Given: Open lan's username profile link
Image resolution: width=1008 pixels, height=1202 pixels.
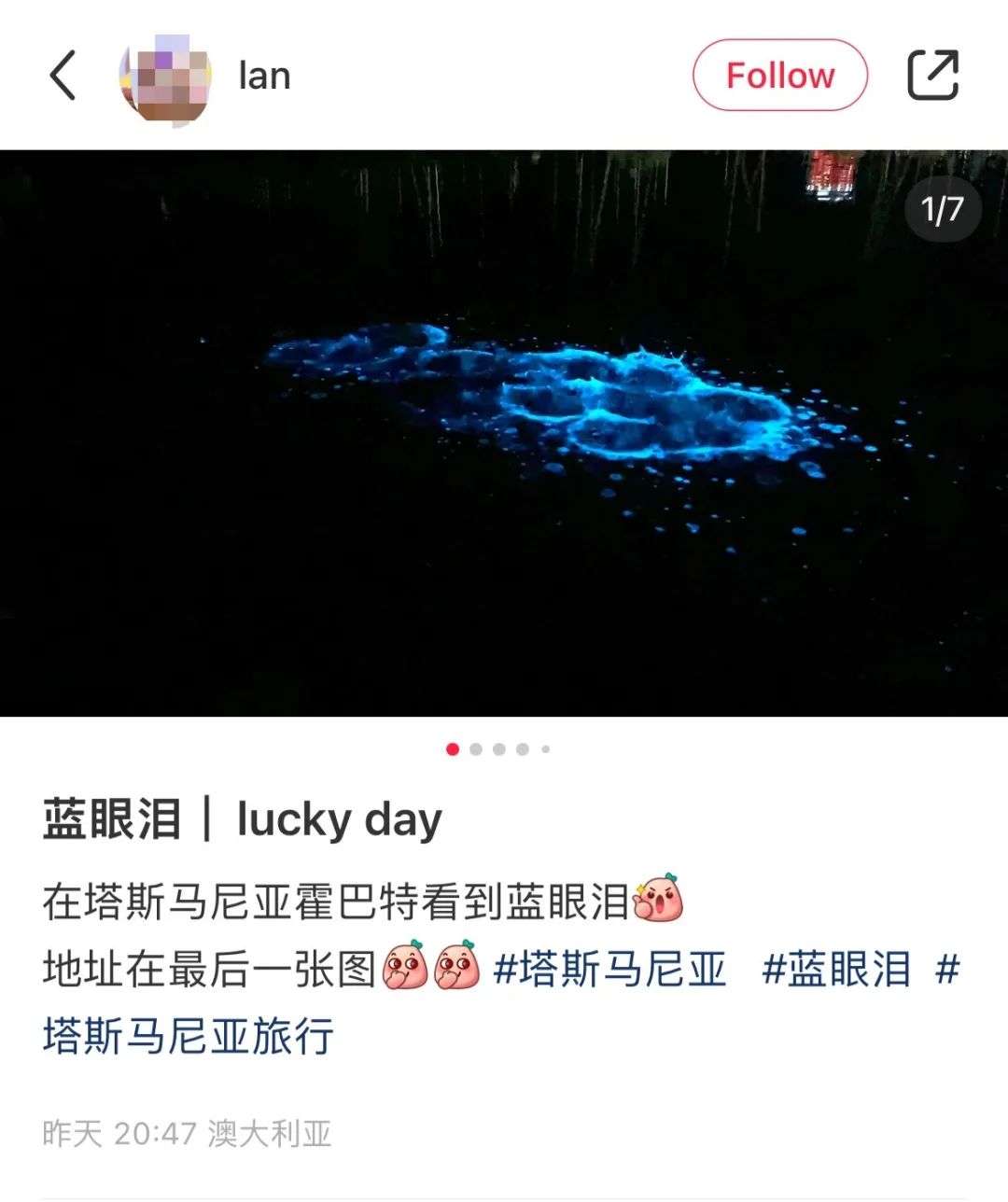Looking at the screenshot, I should 265,77.
